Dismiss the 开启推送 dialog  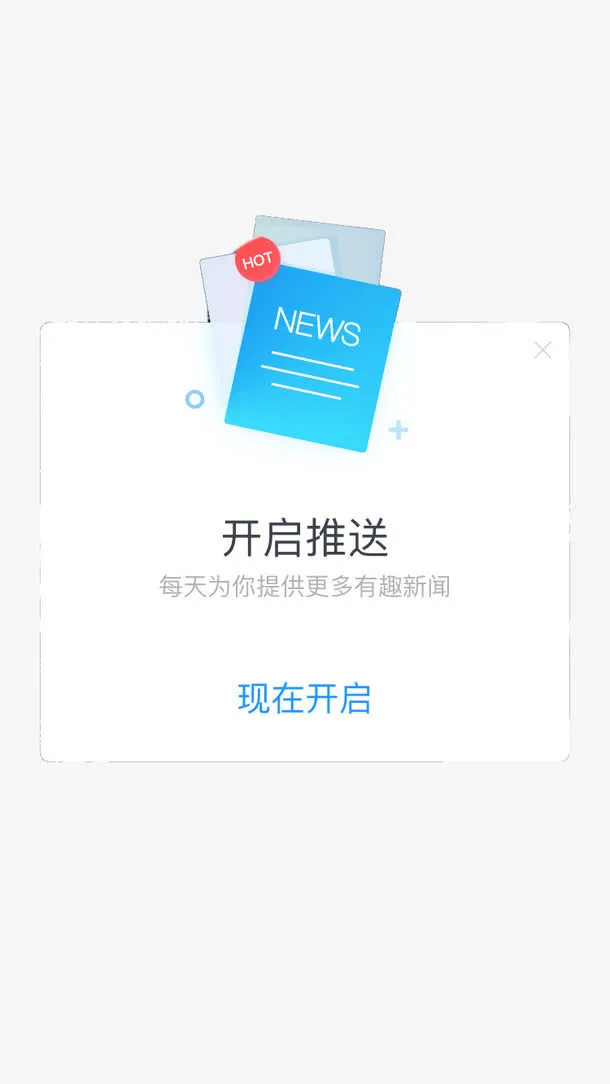543,351
